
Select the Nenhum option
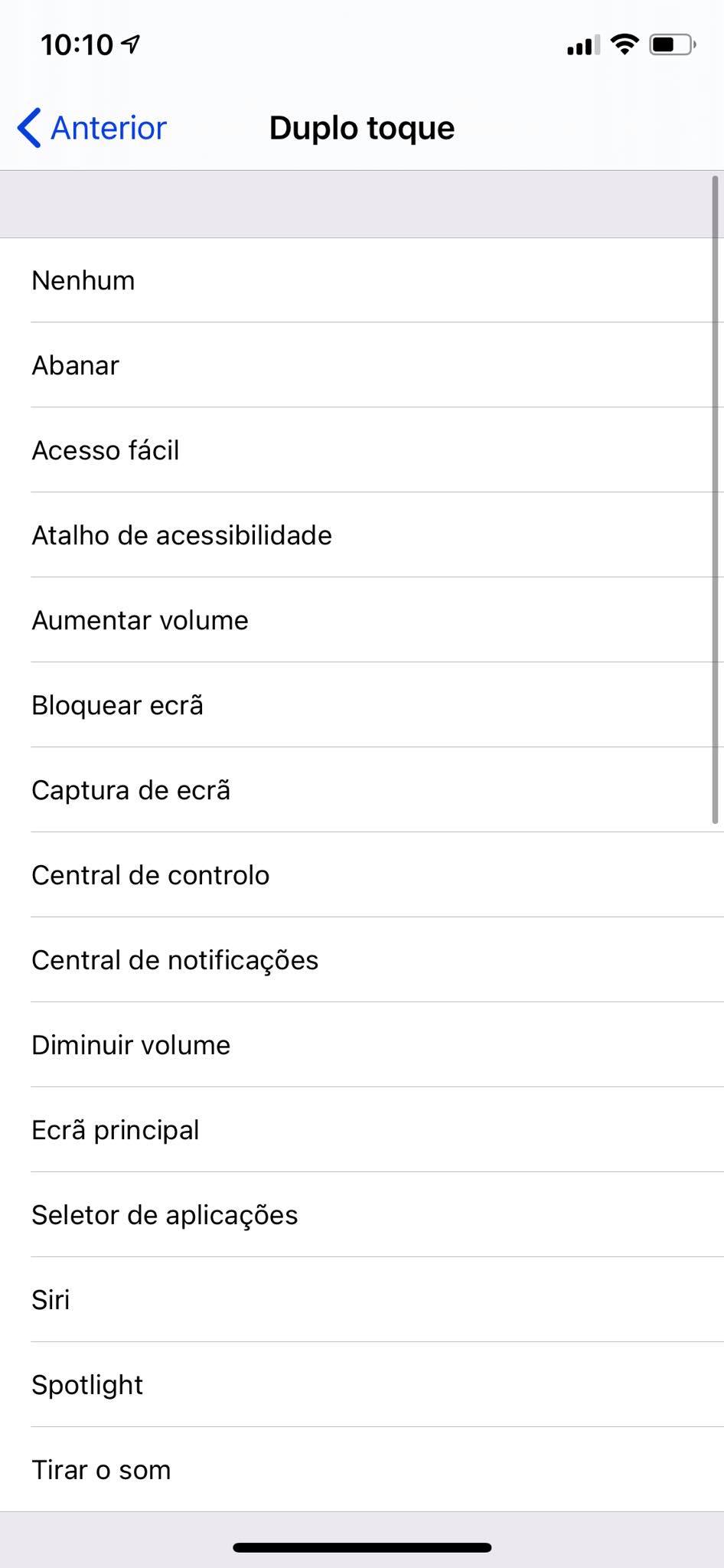(x=362, y=280)
